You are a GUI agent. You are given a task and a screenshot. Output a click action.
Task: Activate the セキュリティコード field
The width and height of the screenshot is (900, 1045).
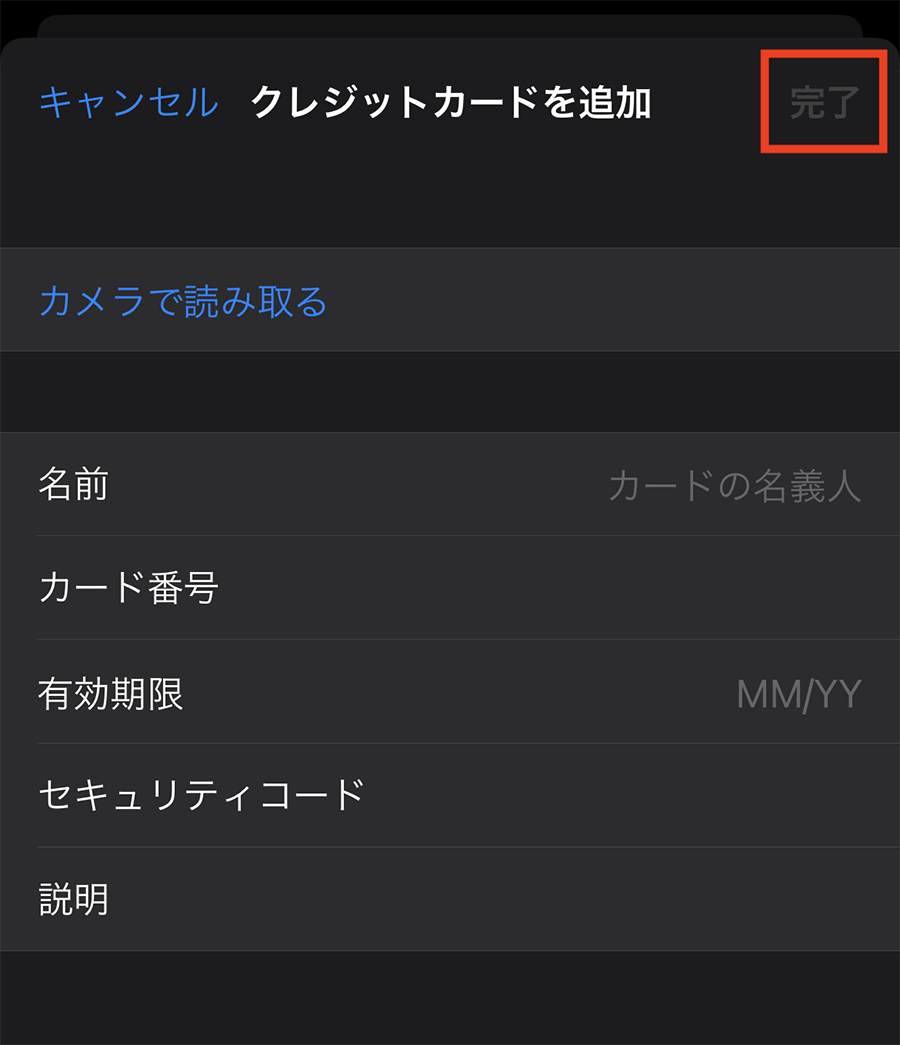pos(600,796)
